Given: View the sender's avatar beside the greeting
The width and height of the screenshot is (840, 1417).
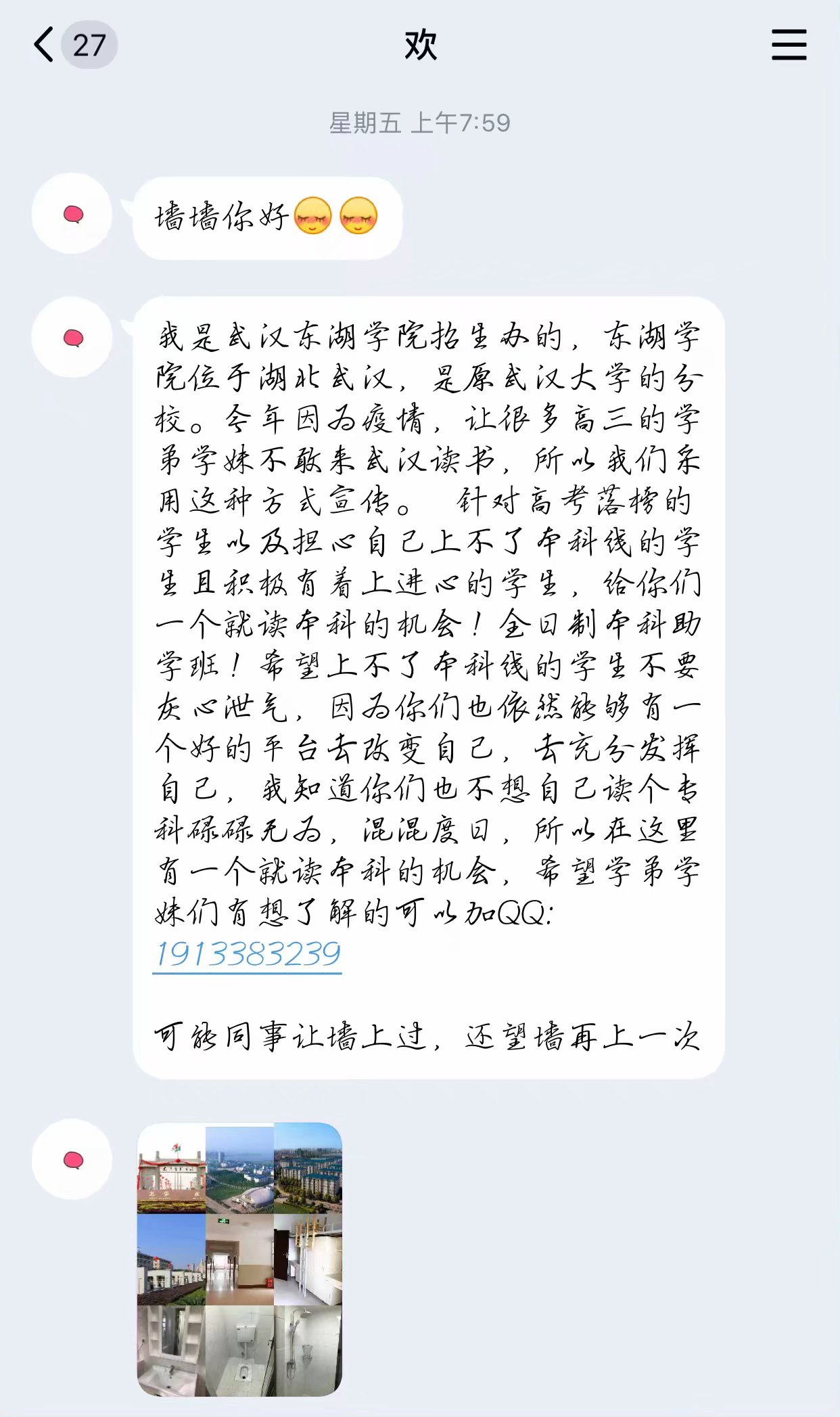Looking at the screenshot, I should point(72,215).
